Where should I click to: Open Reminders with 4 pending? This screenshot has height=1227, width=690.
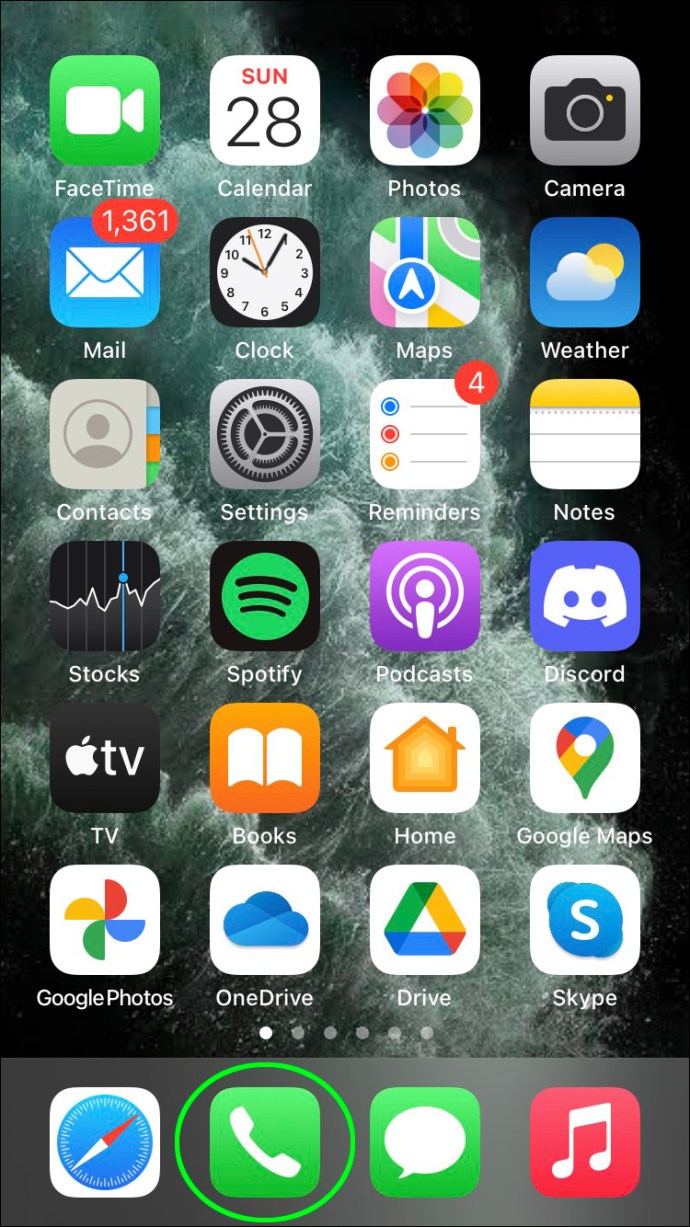pyautogui.click(x=425, y=434)
